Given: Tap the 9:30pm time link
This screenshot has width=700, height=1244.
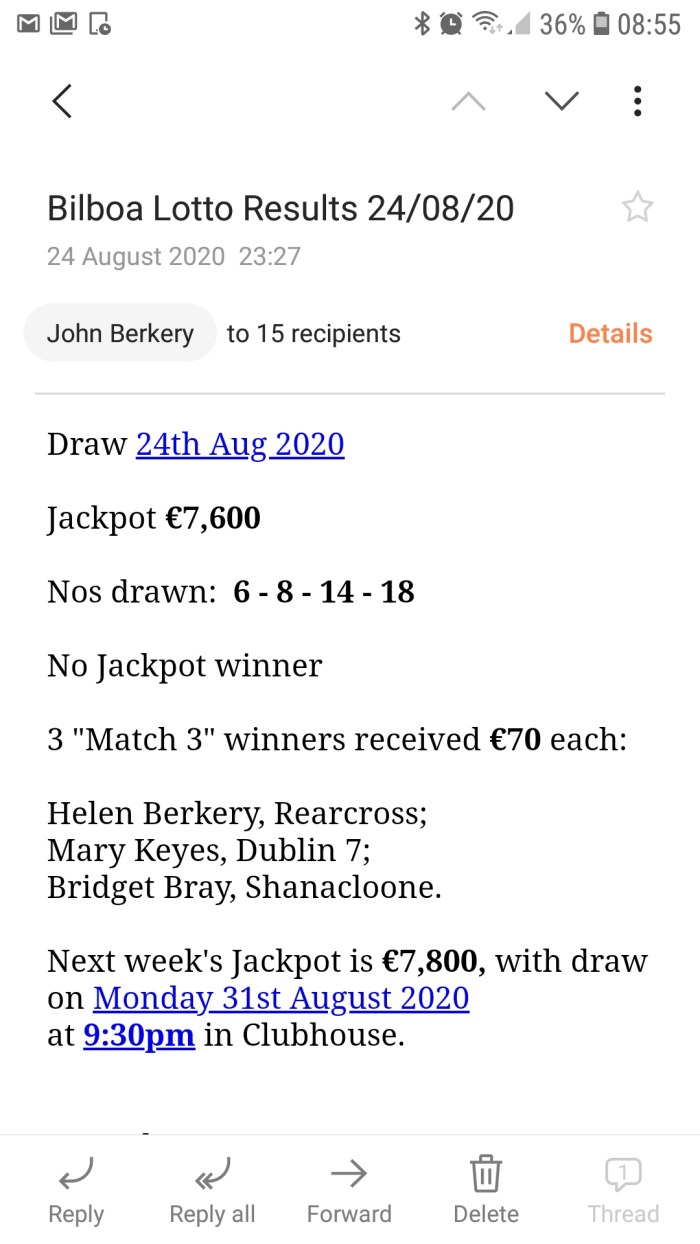Looking at the screenshot, I should click(139, 1035).
